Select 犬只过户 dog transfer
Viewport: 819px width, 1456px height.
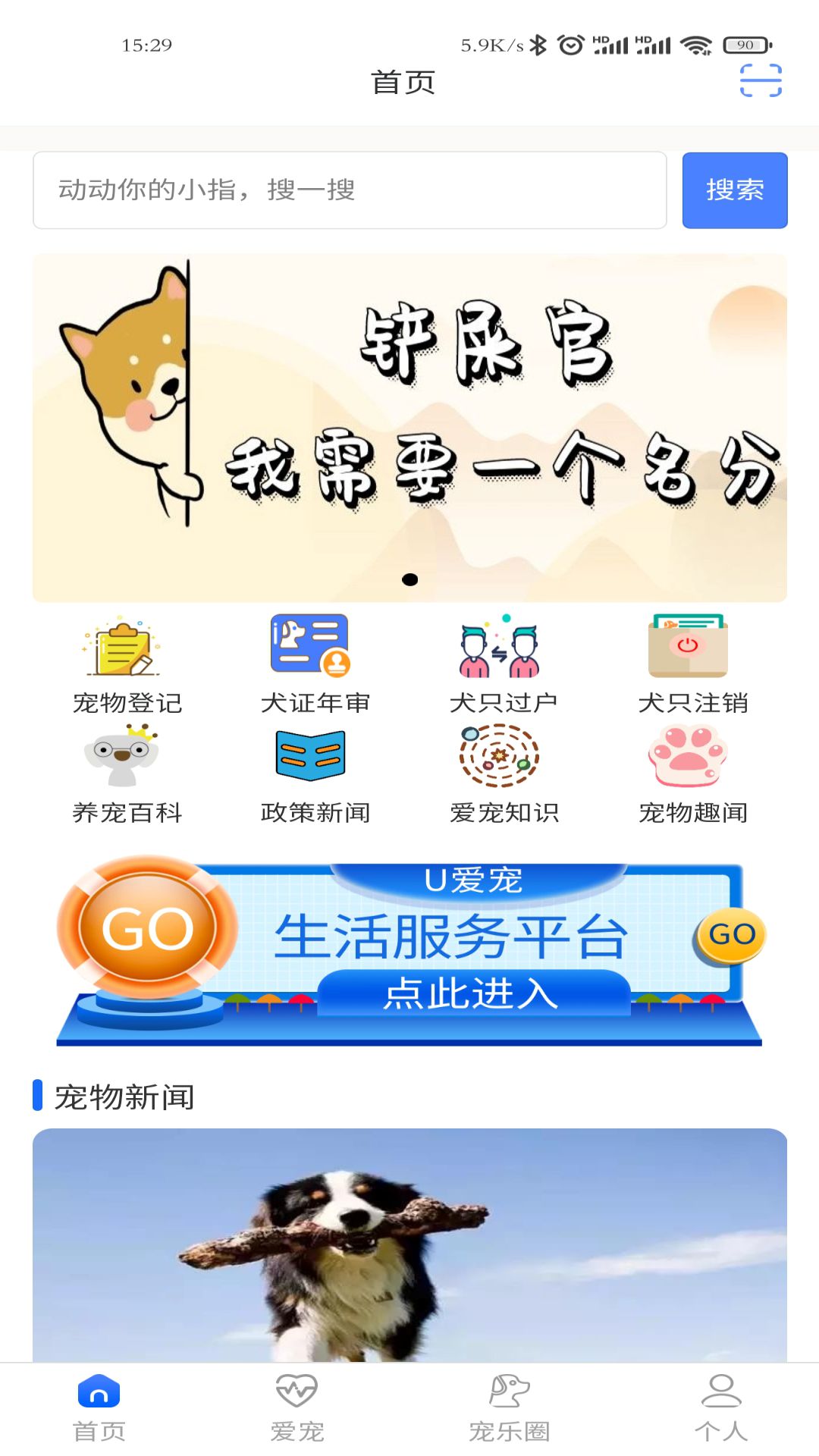503,665
